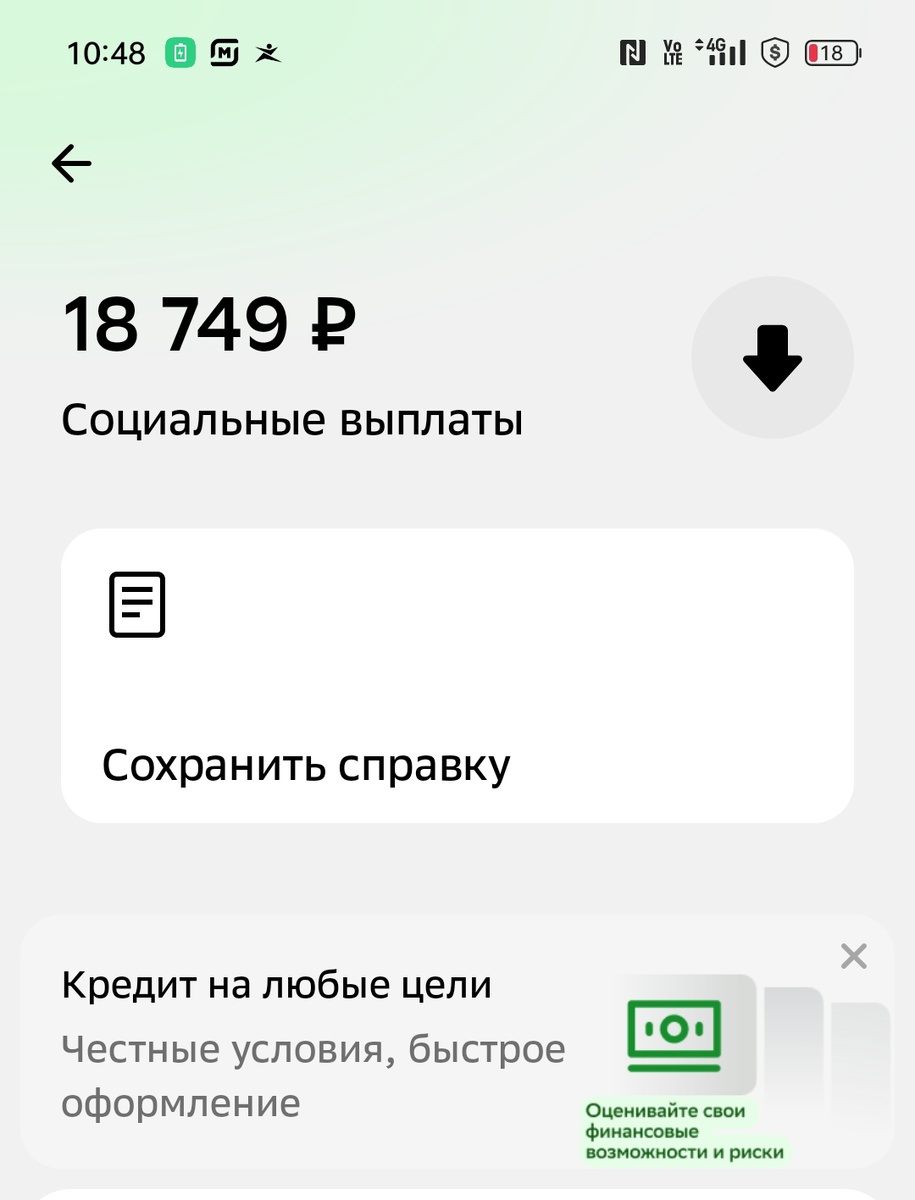Dismiss the credit banner with the X

[x=853, y=957]
